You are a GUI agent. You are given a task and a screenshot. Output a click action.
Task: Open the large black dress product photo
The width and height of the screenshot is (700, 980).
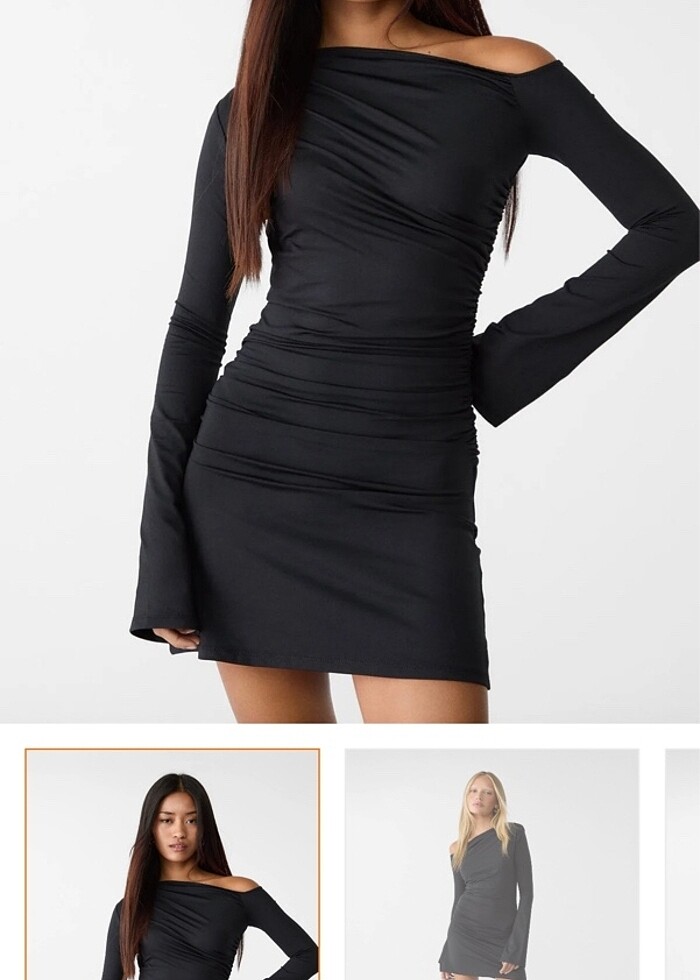(x=350, y=360)
